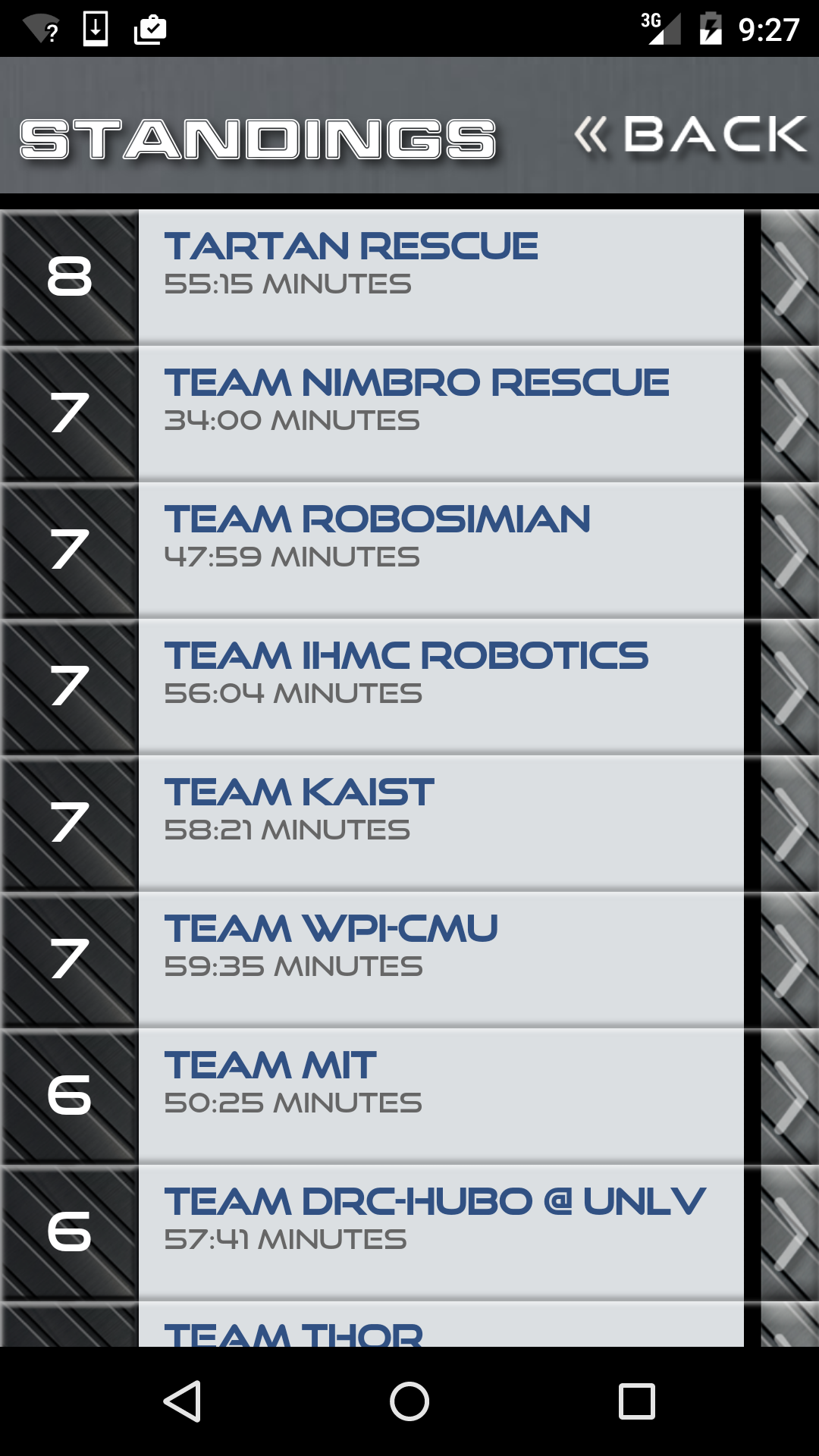Open the Team Nimbro Rescue entry

(409, 414)
